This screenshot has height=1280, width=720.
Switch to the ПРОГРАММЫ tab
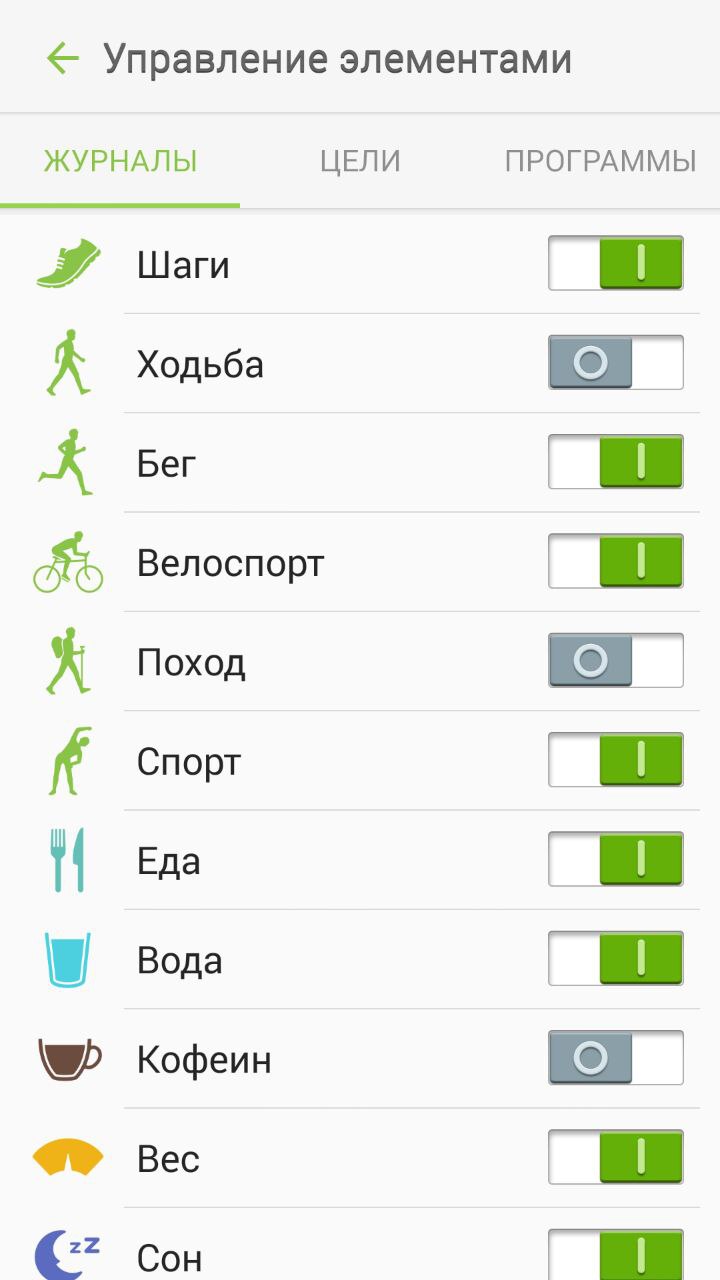pyautogui.click(x=600, y=161)
